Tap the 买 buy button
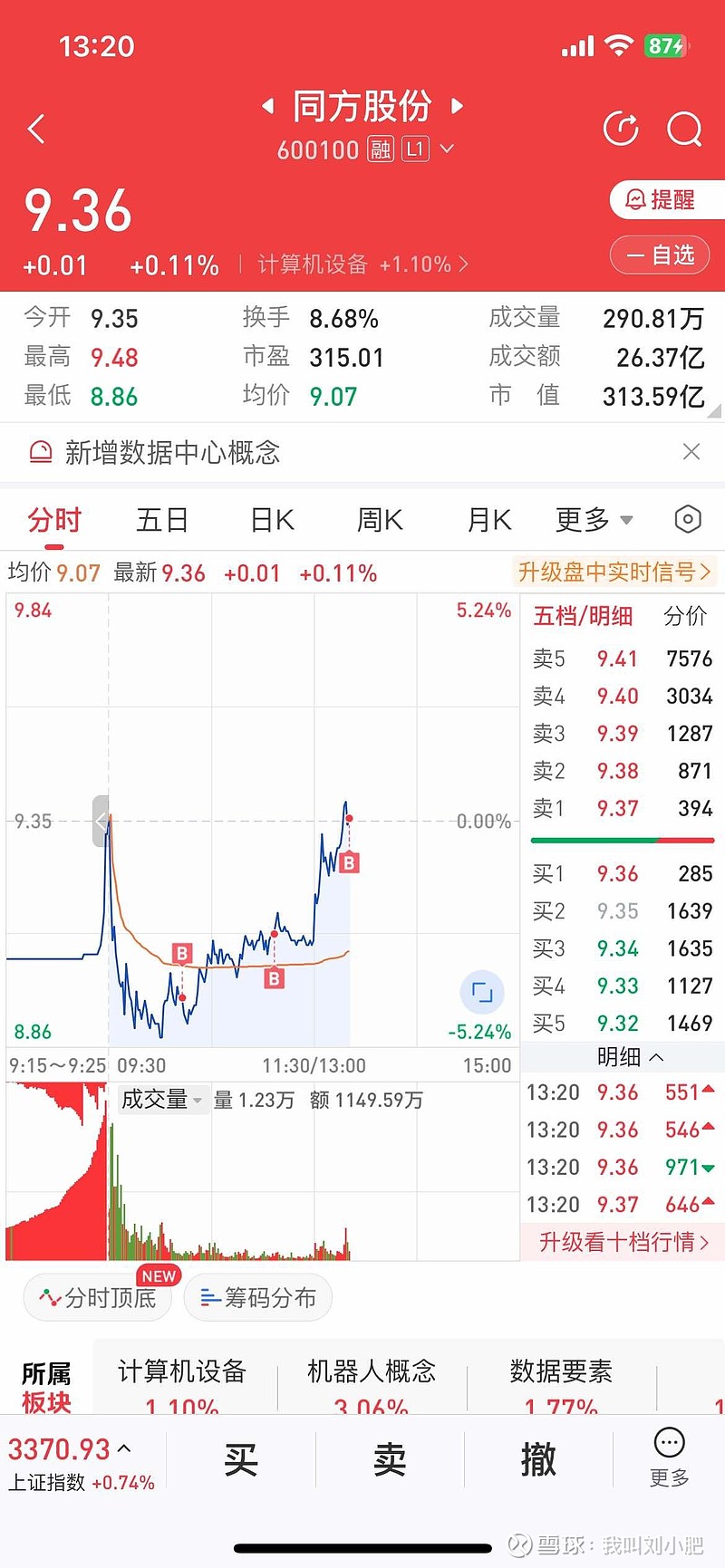Viewport: 725px width, 1568px height. (x=241, y=1460)
